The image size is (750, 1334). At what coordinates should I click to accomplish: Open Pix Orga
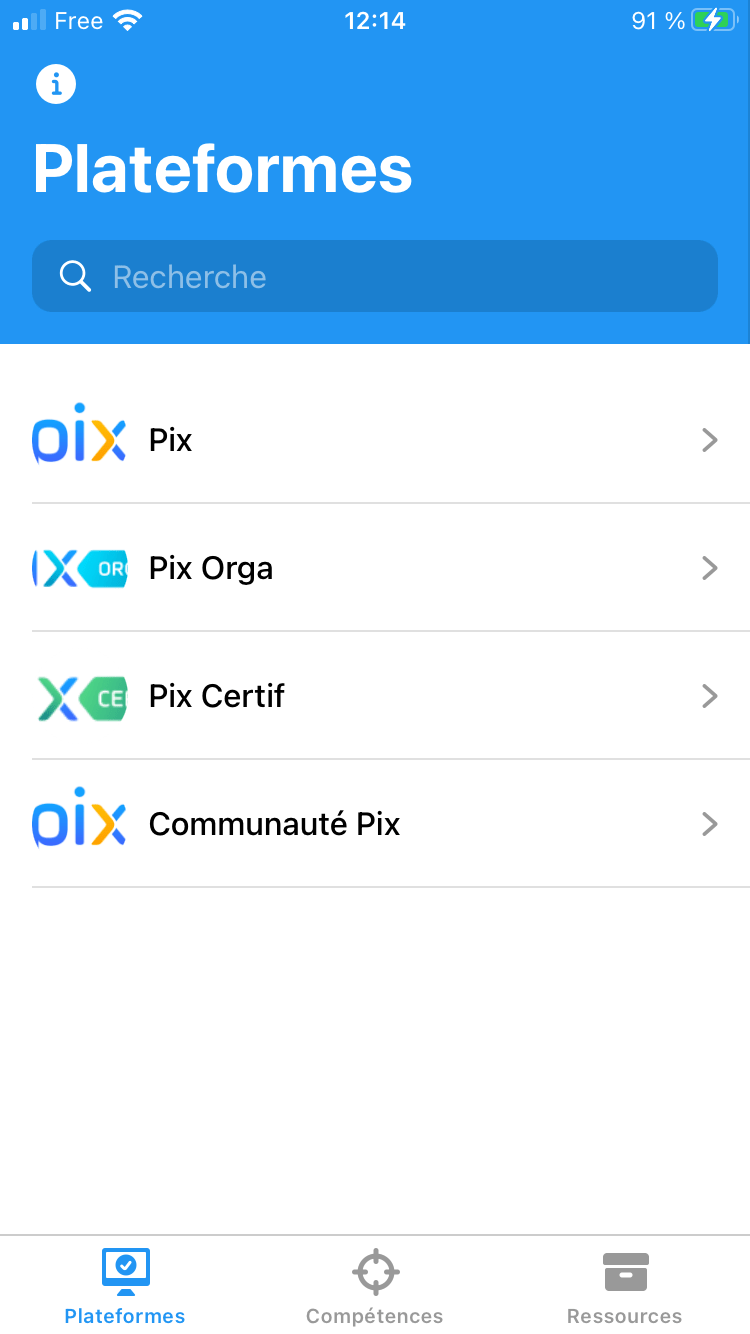coord(375,568)
